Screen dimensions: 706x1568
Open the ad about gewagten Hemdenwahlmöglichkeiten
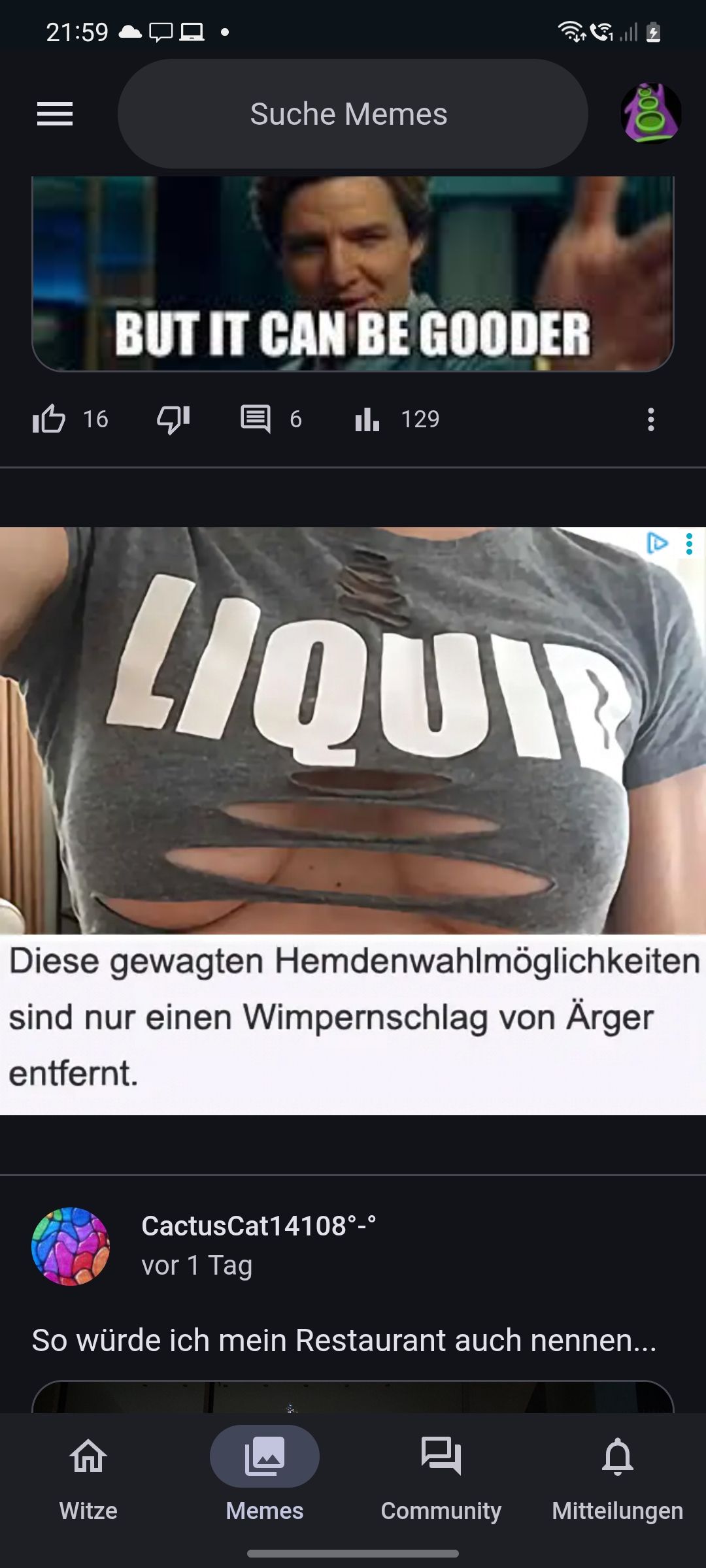click(x=352, y=817)
